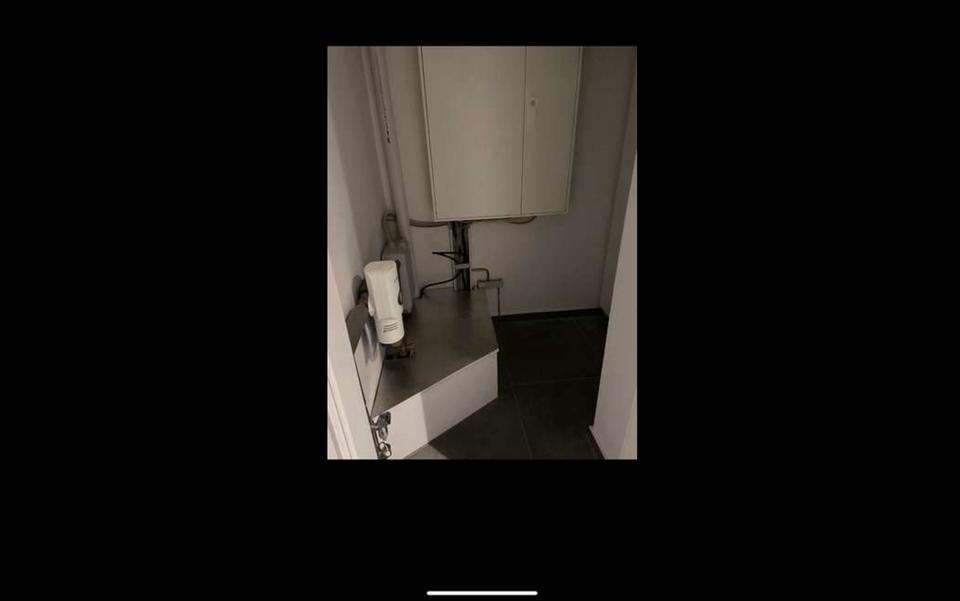
Task: Tap the displayed photo to reveal controls
Action: (x=481, y=252)
